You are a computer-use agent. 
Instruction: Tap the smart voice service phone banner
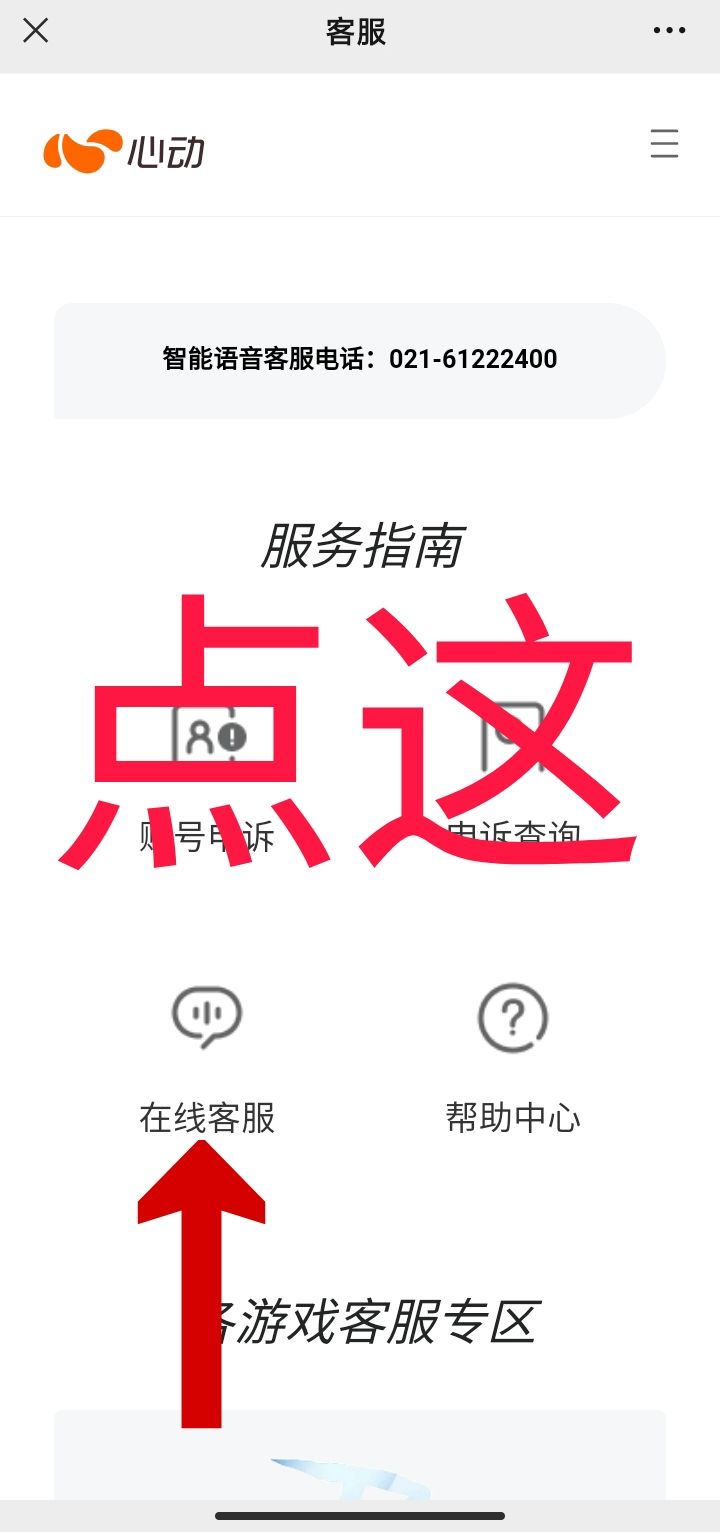pyautogui.click(x=360, y=359)
